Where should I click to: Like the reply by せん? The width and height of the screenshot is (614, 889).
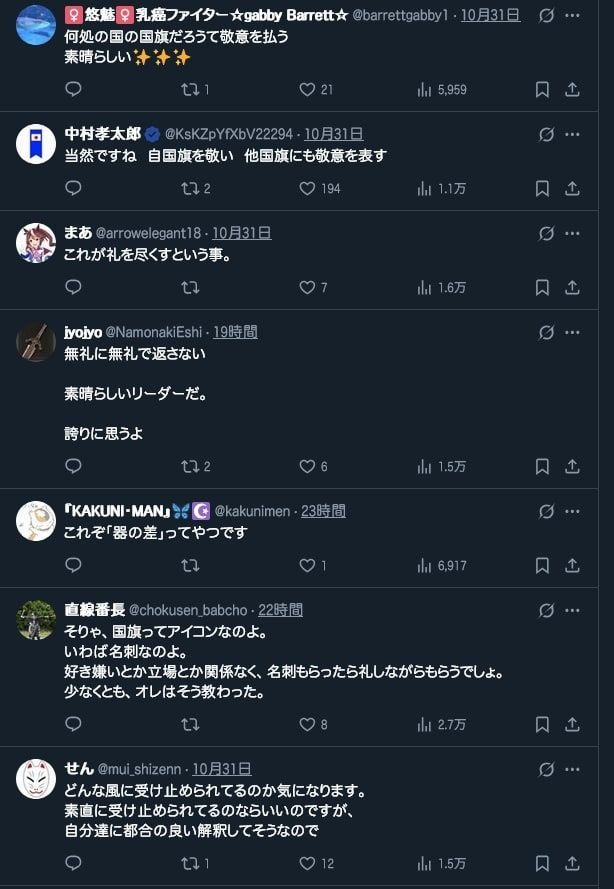pyautogui.click(x=308, y=863)
